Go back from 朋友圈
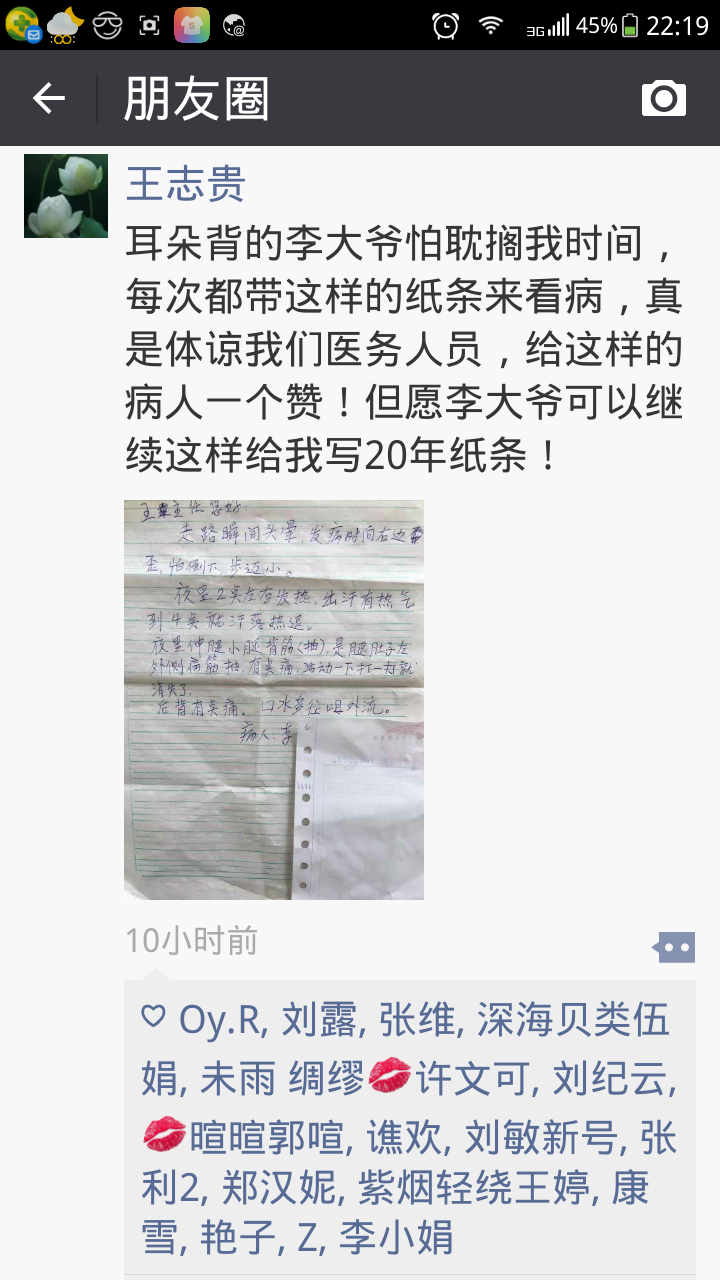Viewport: 720px width, 1280px height. tap(48, 98)
